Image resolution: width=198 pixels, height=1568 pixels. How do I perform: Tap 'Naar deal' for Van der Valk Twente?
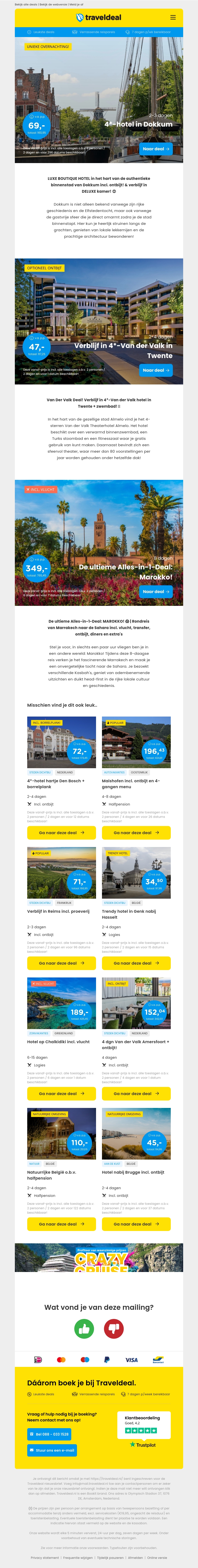pos(156,370)
